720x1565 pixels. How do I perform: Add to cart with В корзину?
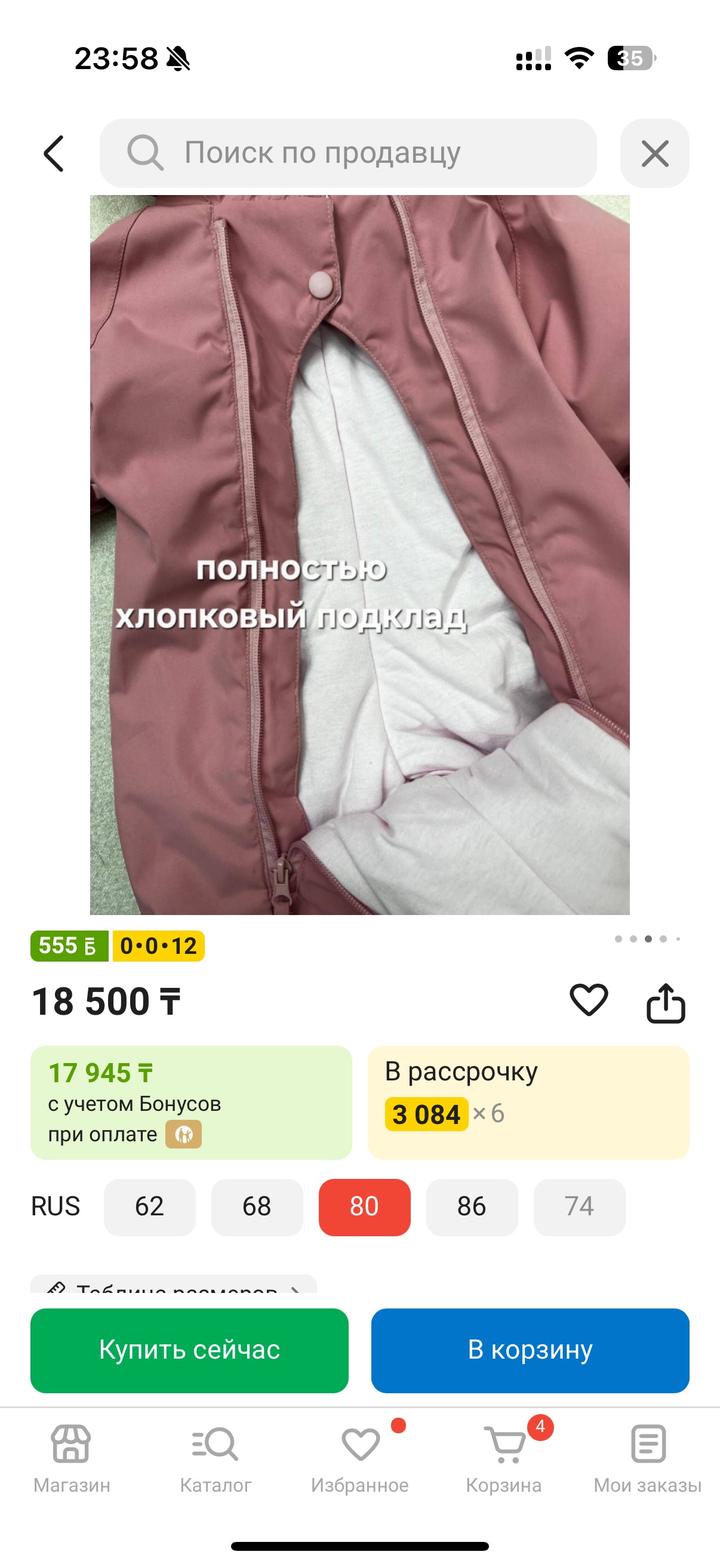pos(530,1350)
